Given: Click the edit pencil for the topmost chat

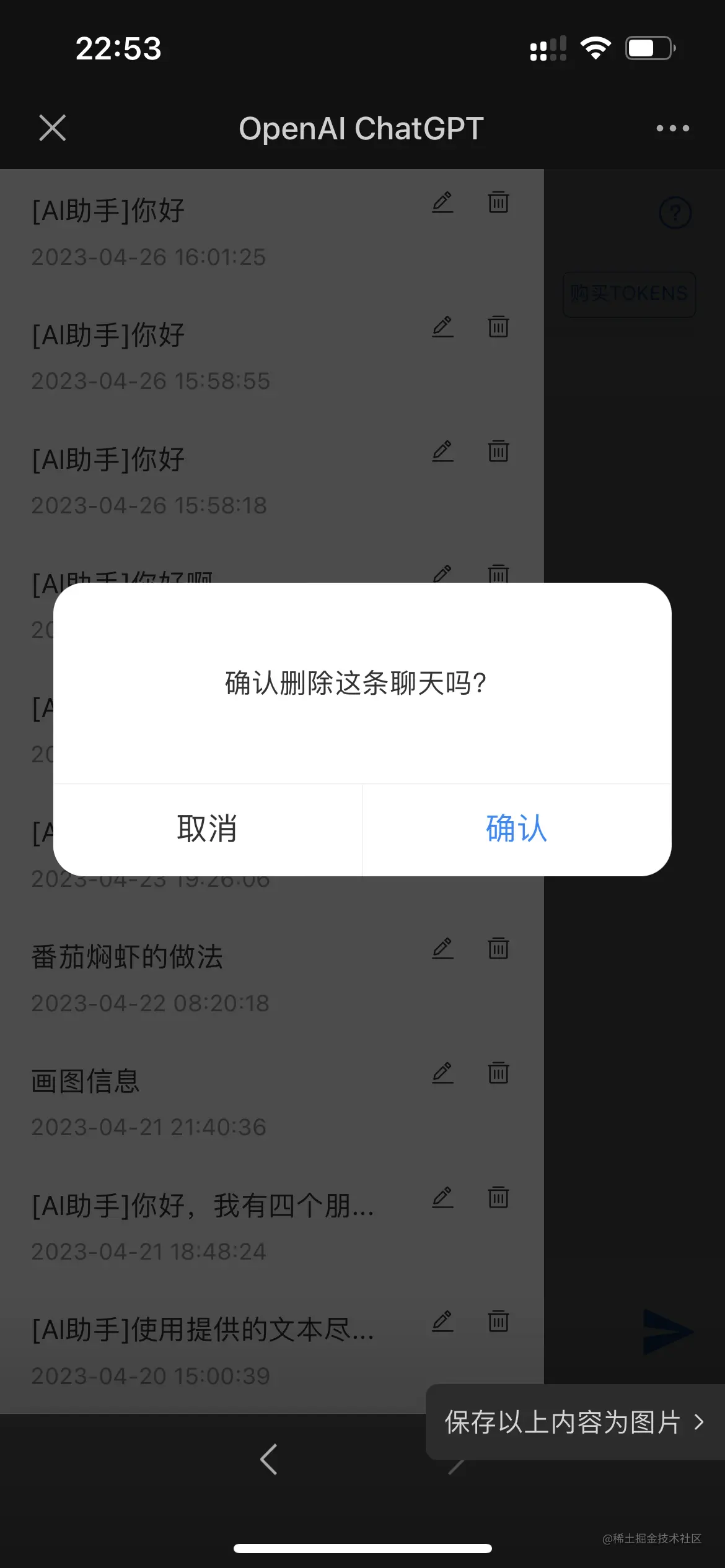Looking at the screenshot, I should [442, 202].
